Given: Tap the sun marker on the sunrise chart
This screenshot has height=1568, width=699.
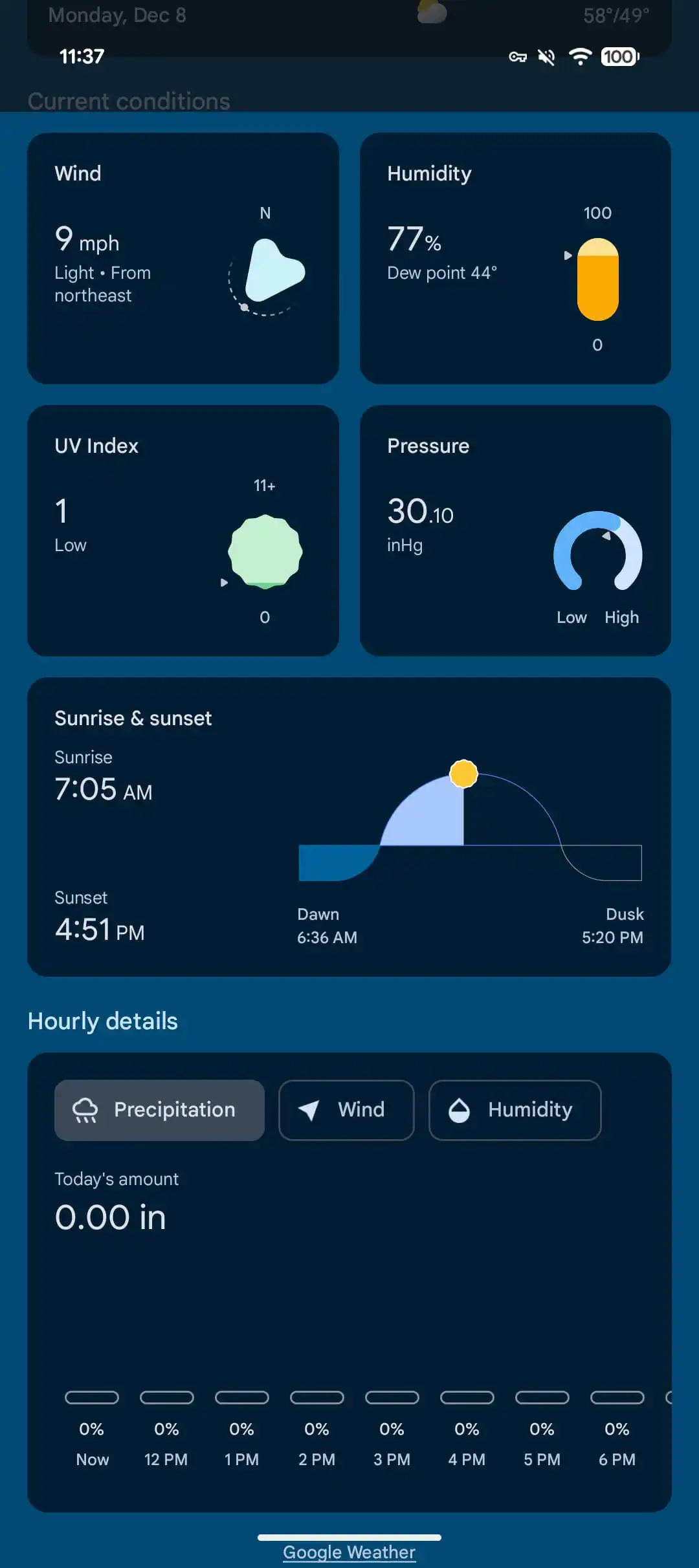Looking at the screenshot, I should coord(463,774).
